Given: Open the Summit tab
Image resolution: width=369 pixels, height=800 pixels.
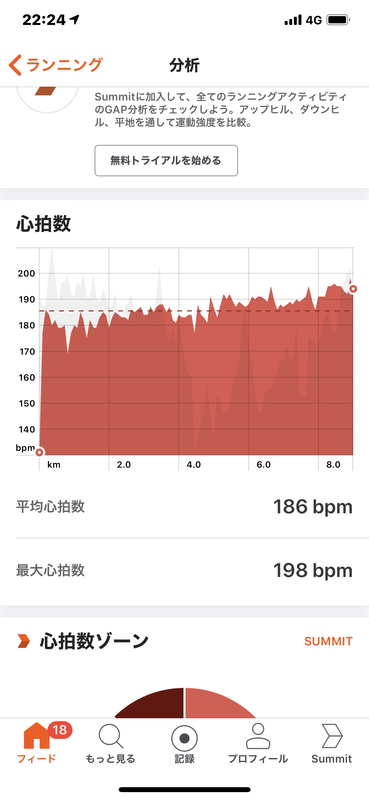Looking at the screenshot, I should tap(332, 743).
